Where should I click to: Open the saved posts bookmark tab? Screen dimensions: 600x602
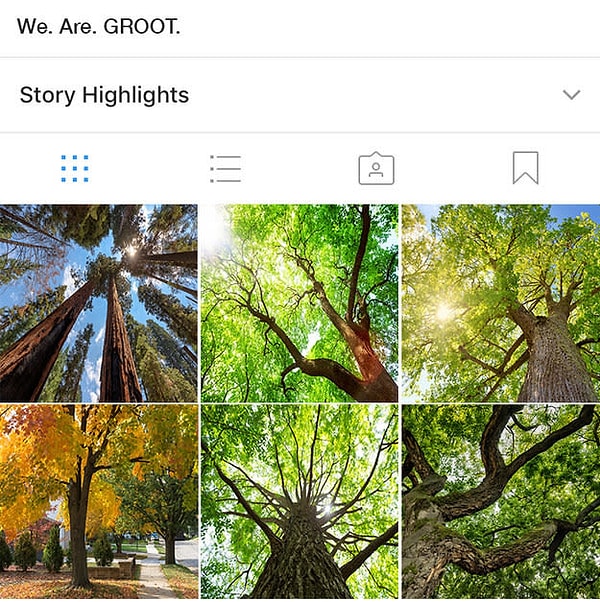click(525, 168)
